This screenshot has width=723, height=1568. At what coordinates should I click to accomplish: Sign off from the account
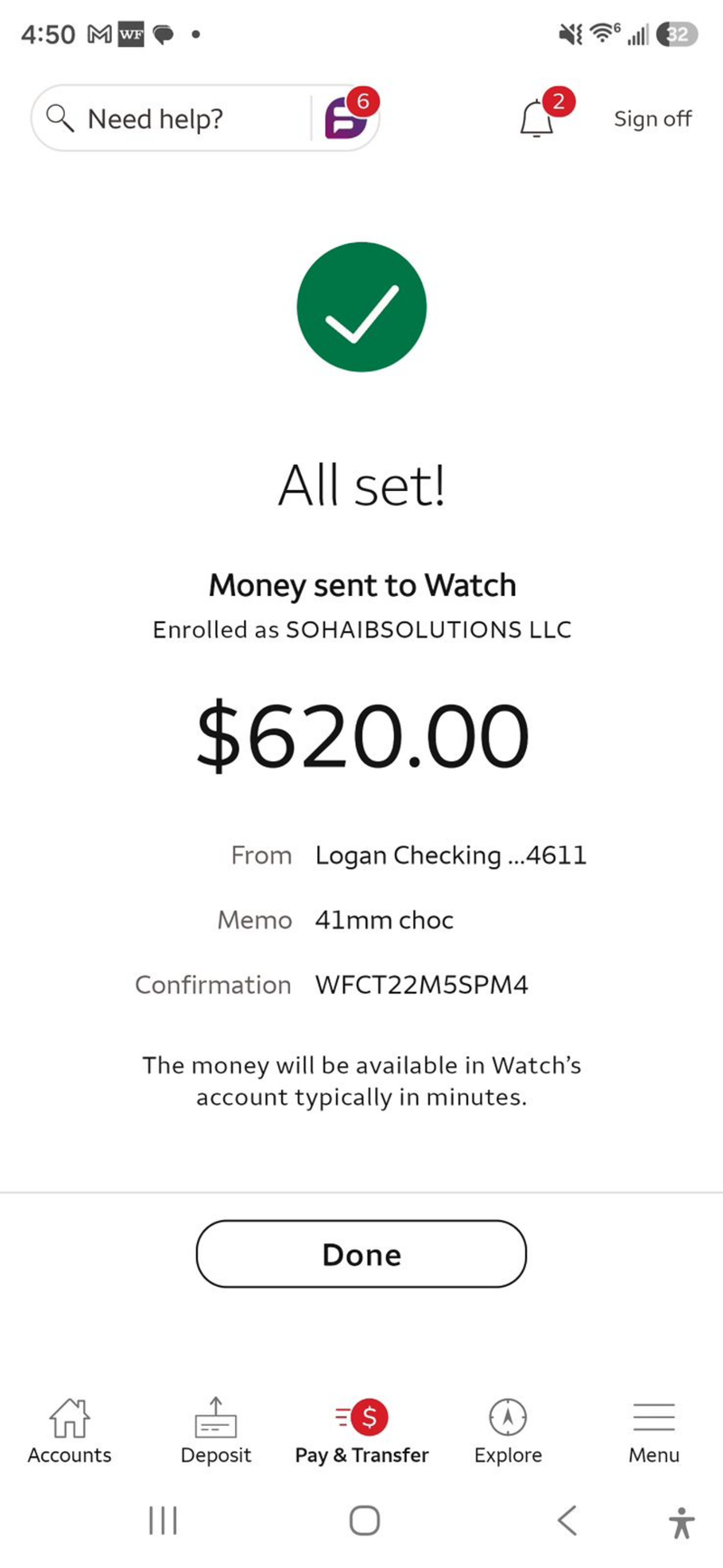point(653,118)
